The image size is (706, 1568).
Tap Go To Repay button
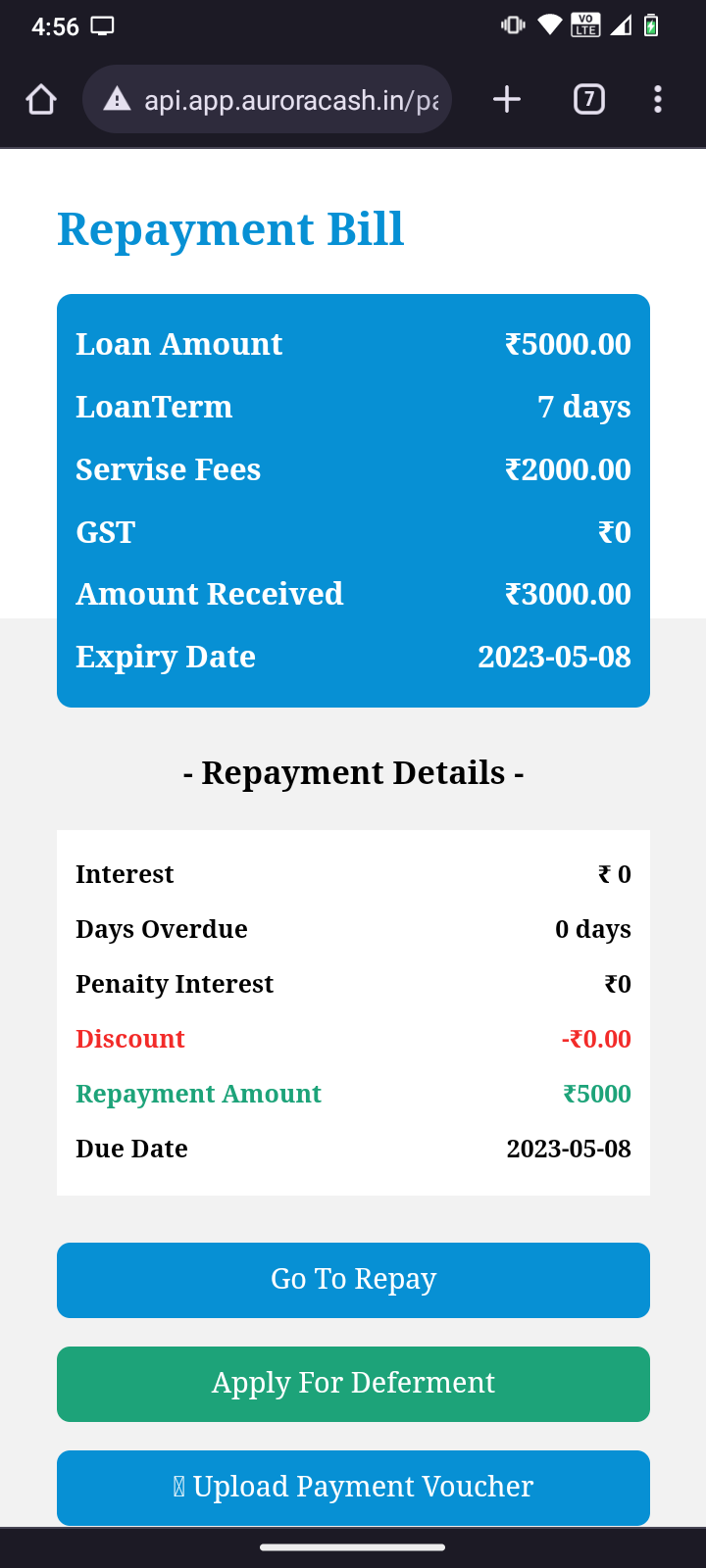click(x=353, y=1280)
